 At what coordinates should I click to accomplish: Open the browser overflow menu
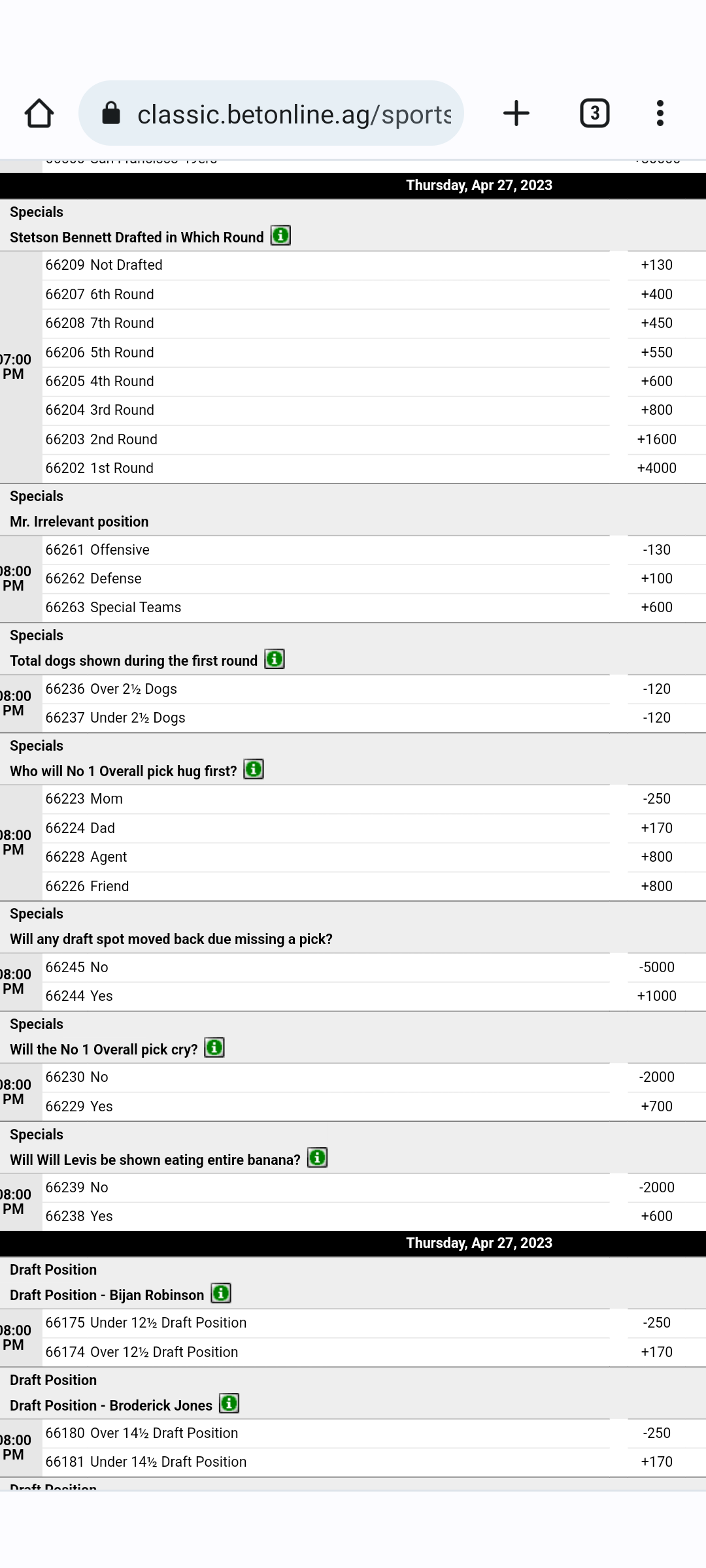click(x=660, y=114)
